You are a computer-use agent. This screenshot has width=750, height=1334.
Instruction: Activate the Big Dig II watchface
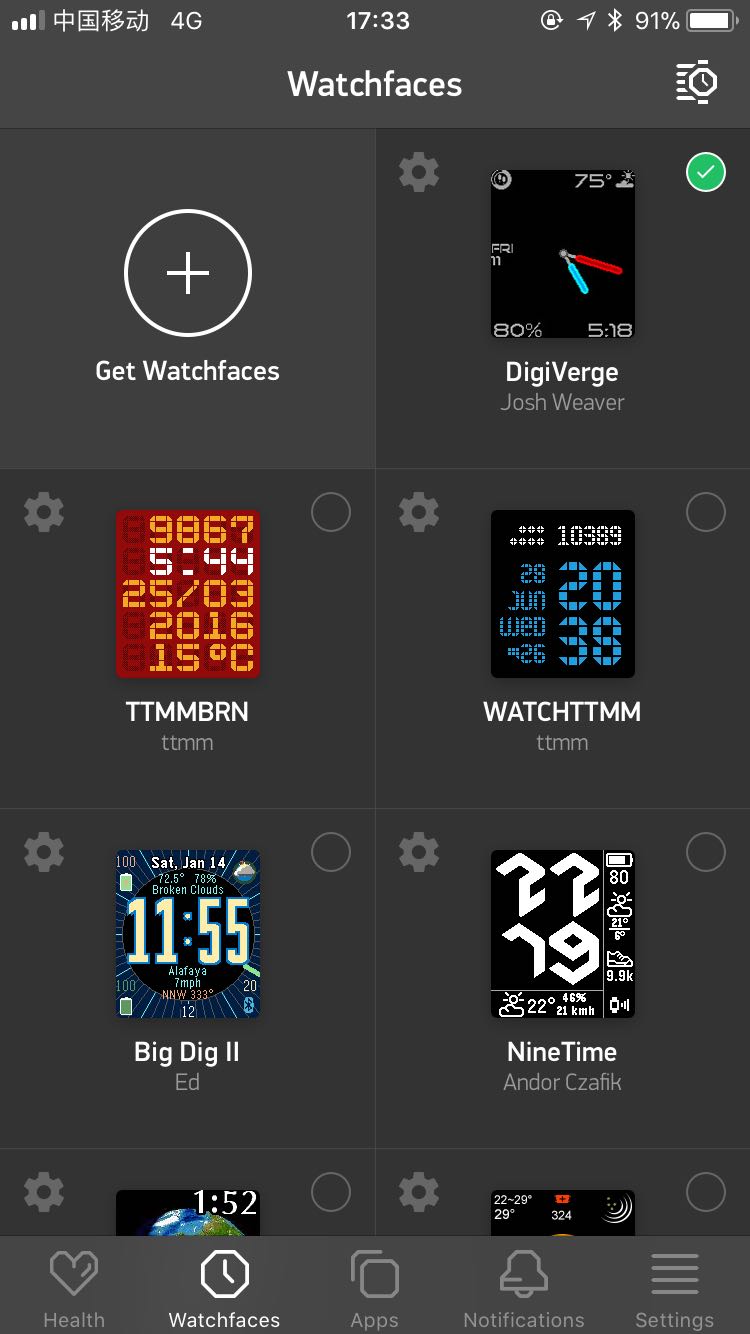click(331, 853)
